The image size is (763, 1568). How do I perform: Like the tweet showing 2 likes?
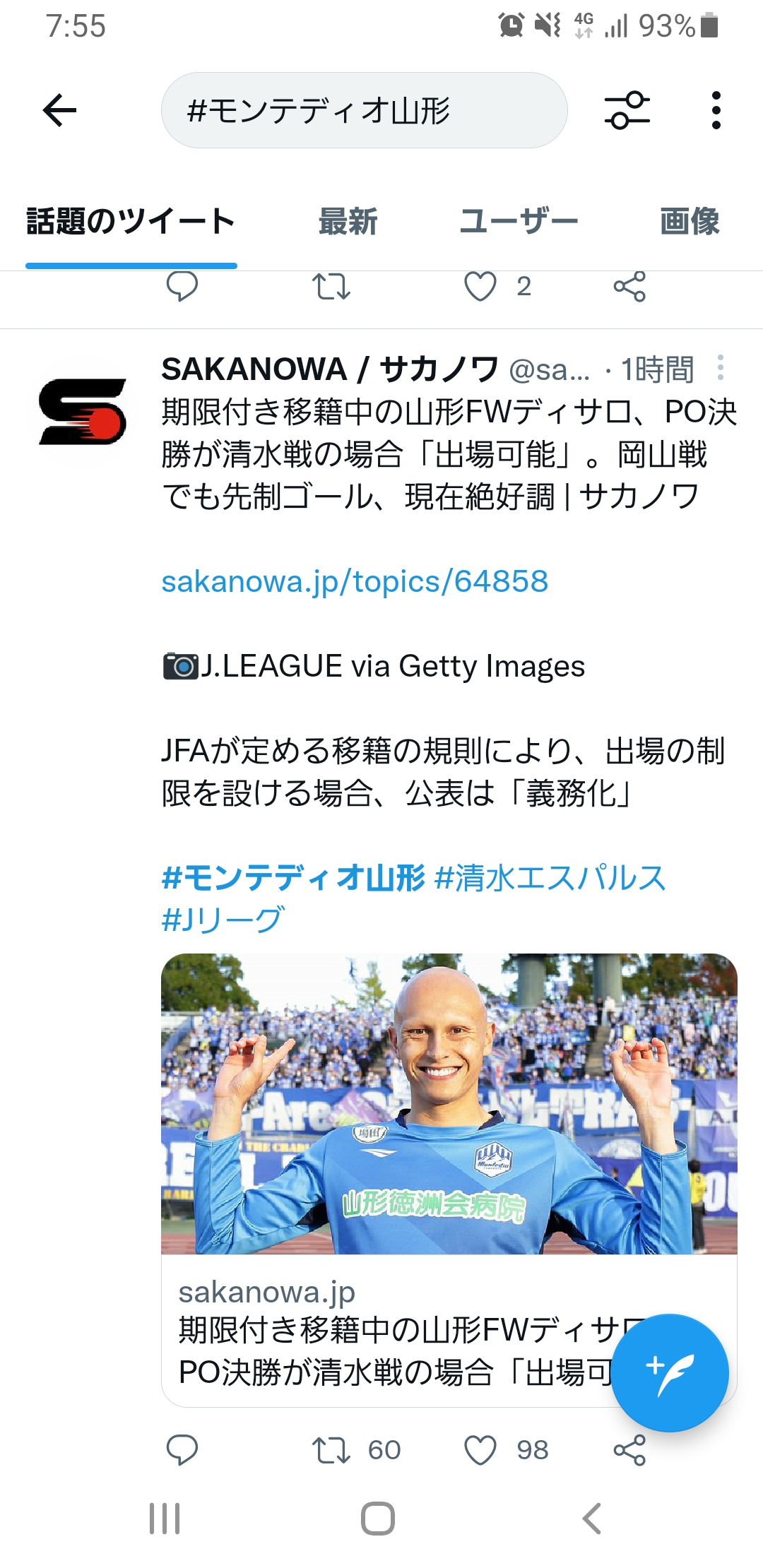[x=480, y=286]
